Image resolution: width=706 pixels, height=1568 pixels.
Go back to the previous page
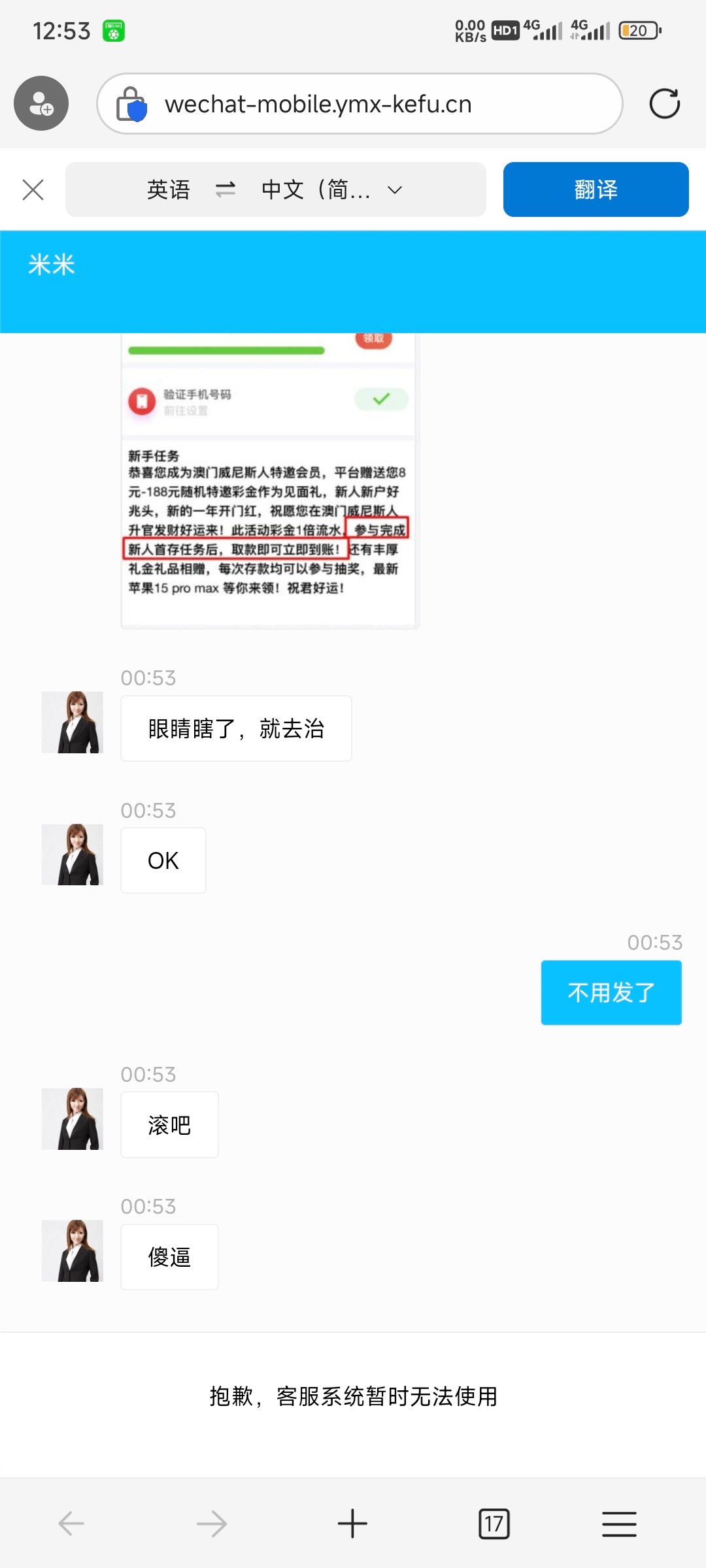[x=71, y=1524]
